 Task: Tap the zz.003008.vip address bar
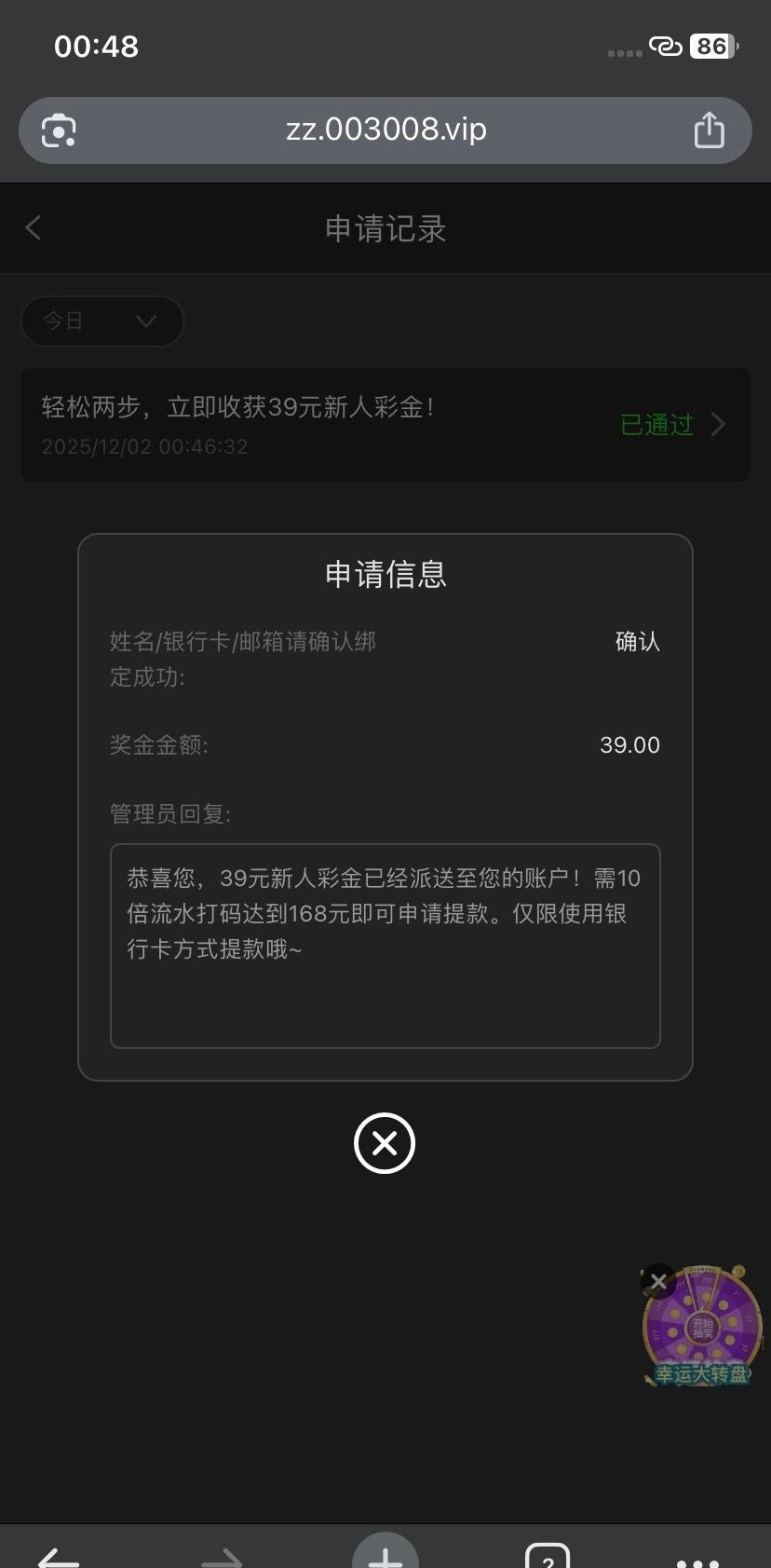(x=385, y=130)
